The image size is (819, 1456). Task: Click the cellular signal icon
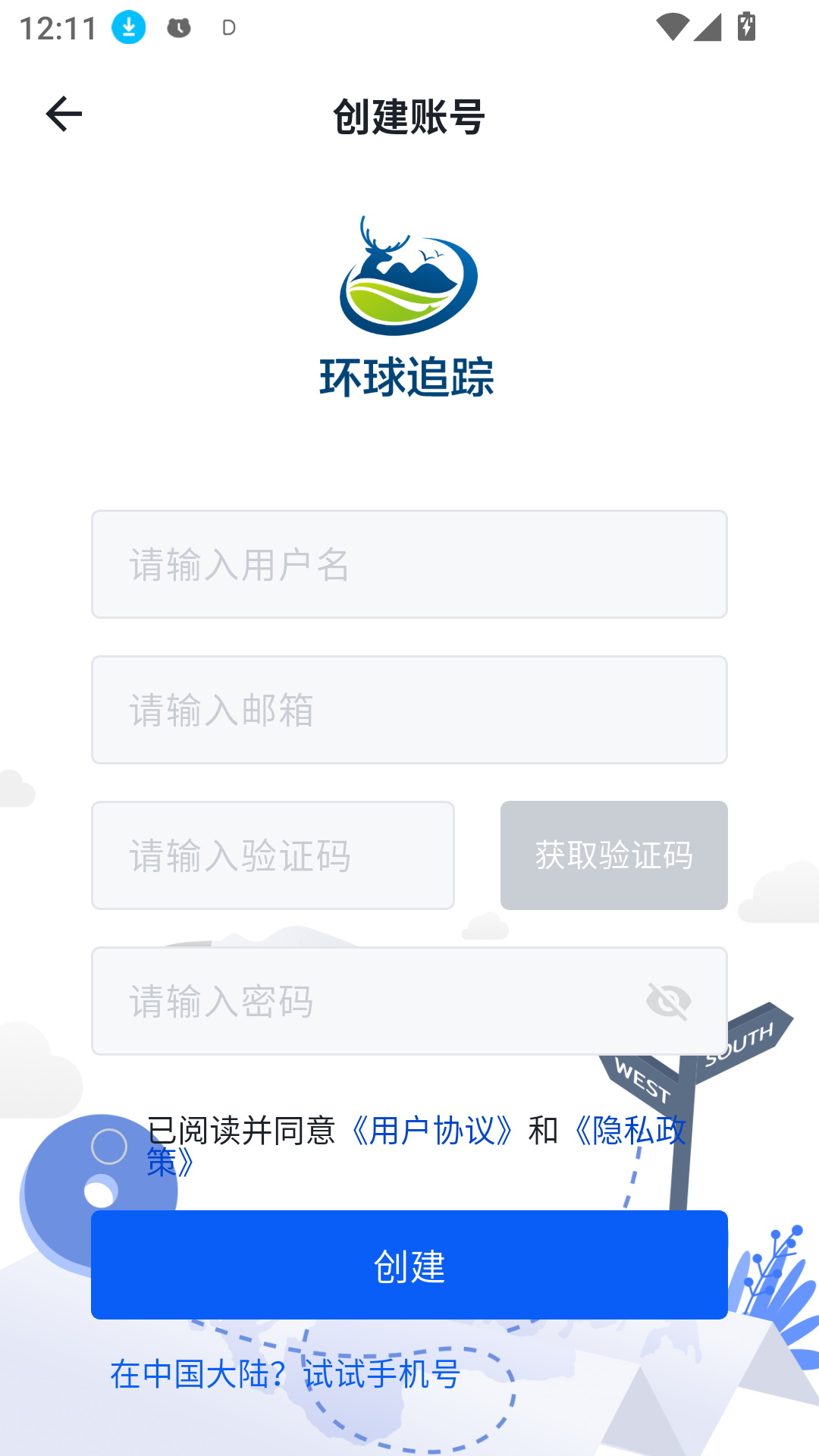709,27
